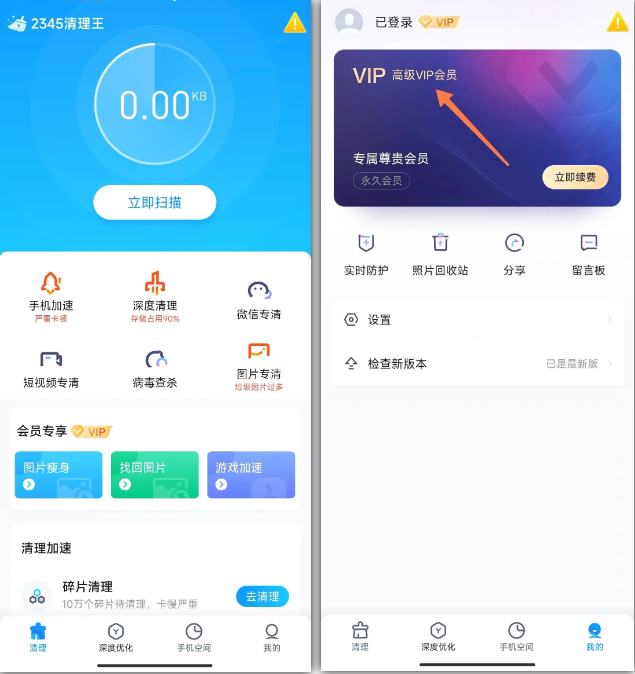Select the 找回图片 VIP card
Screen dimensions: 635x674
pyautogui.click(x=154, y=474)
